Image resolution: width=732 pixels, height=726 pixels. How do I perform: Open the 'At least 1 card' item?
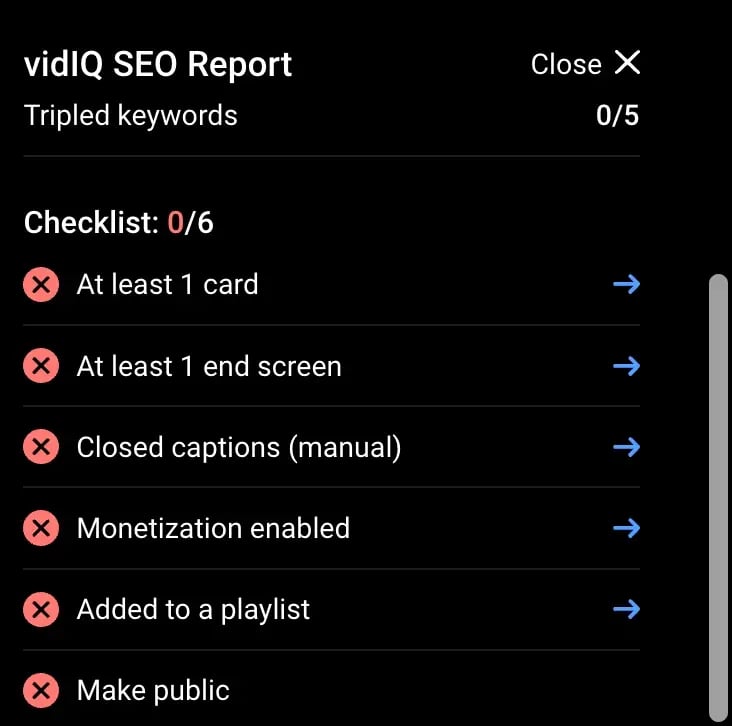(x=626, y=285)
